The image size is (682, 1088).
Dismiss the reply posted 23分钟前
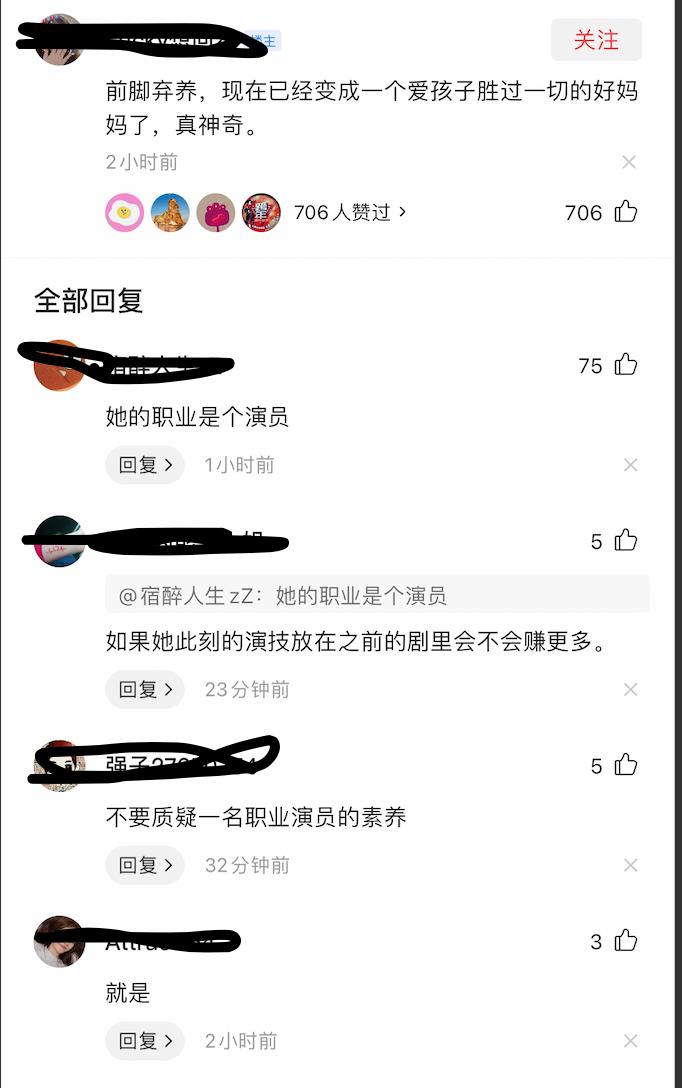pos(630,689)
